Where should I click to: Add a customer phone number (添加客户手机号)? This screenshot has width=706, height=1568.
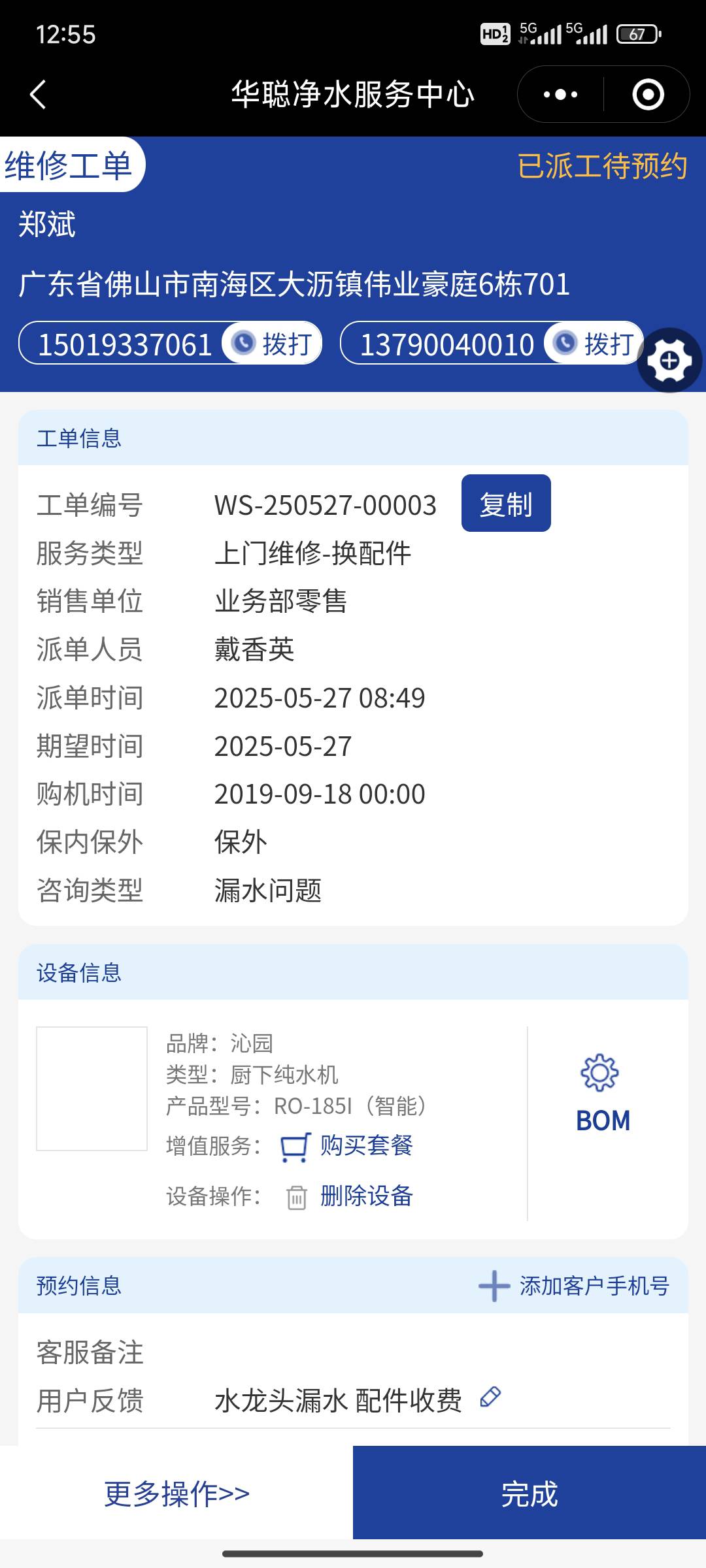pos(574,1286)
